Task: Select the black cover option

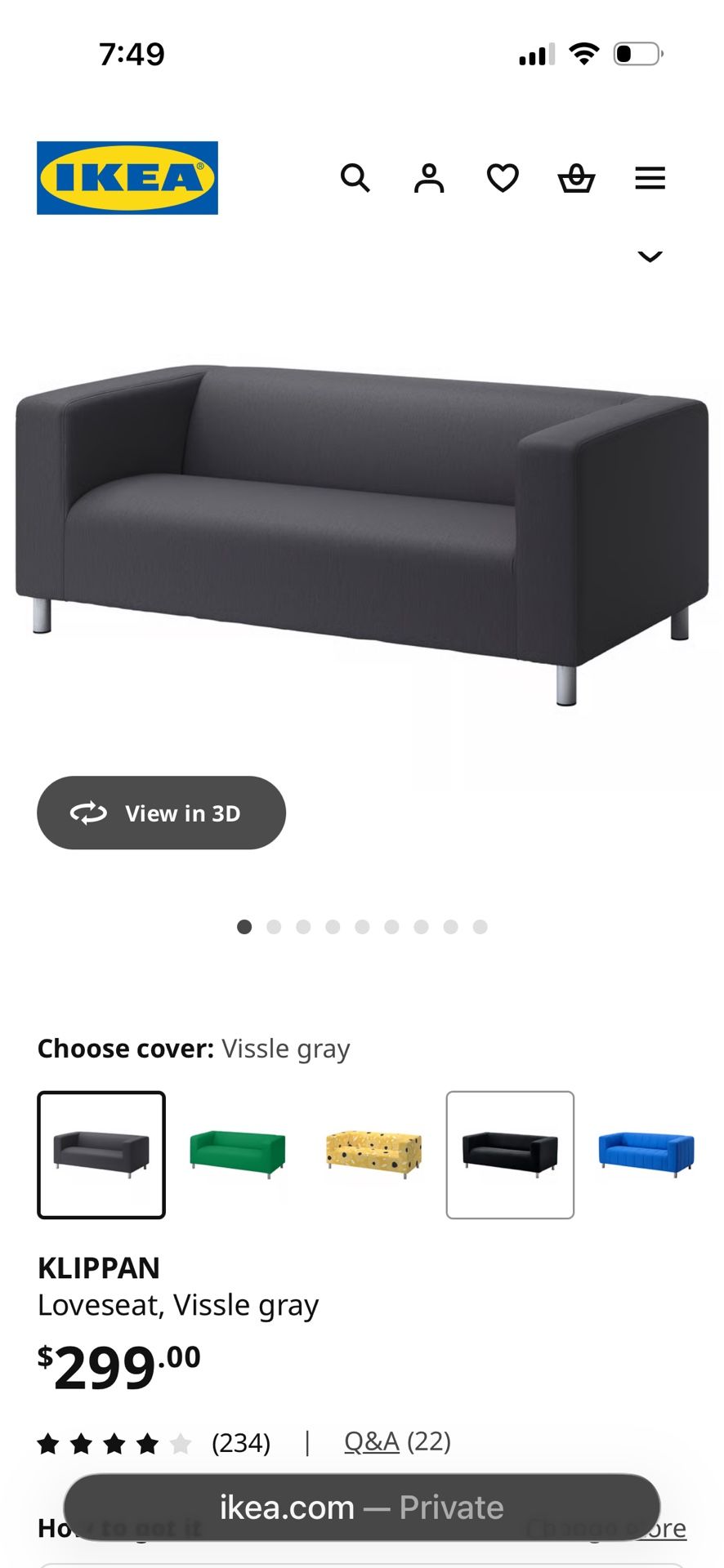Action: 509,1153
